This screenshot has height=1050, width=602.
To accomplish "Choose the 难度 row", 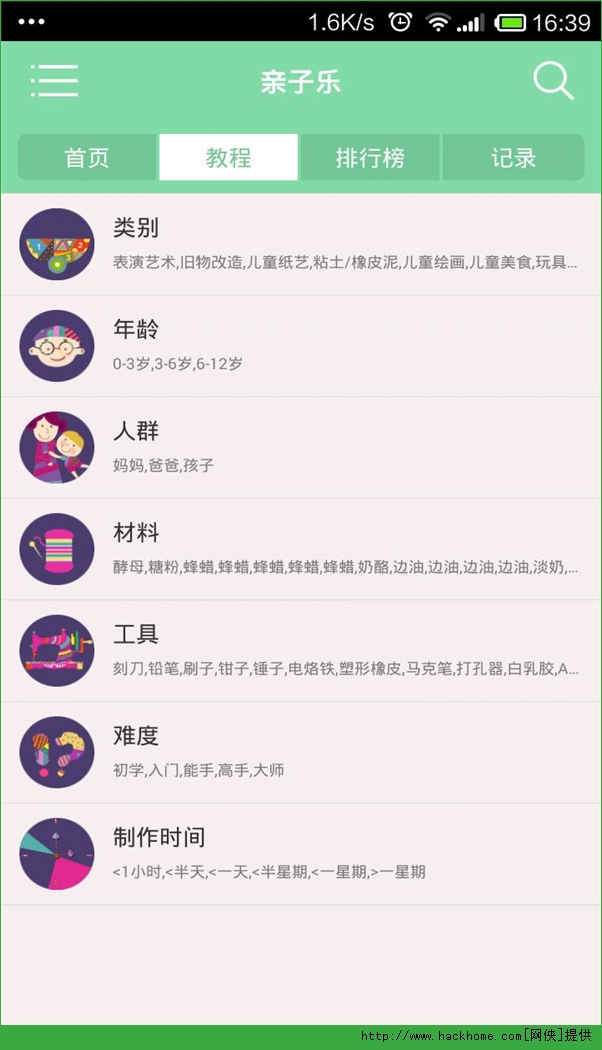I will coord(300,752).
